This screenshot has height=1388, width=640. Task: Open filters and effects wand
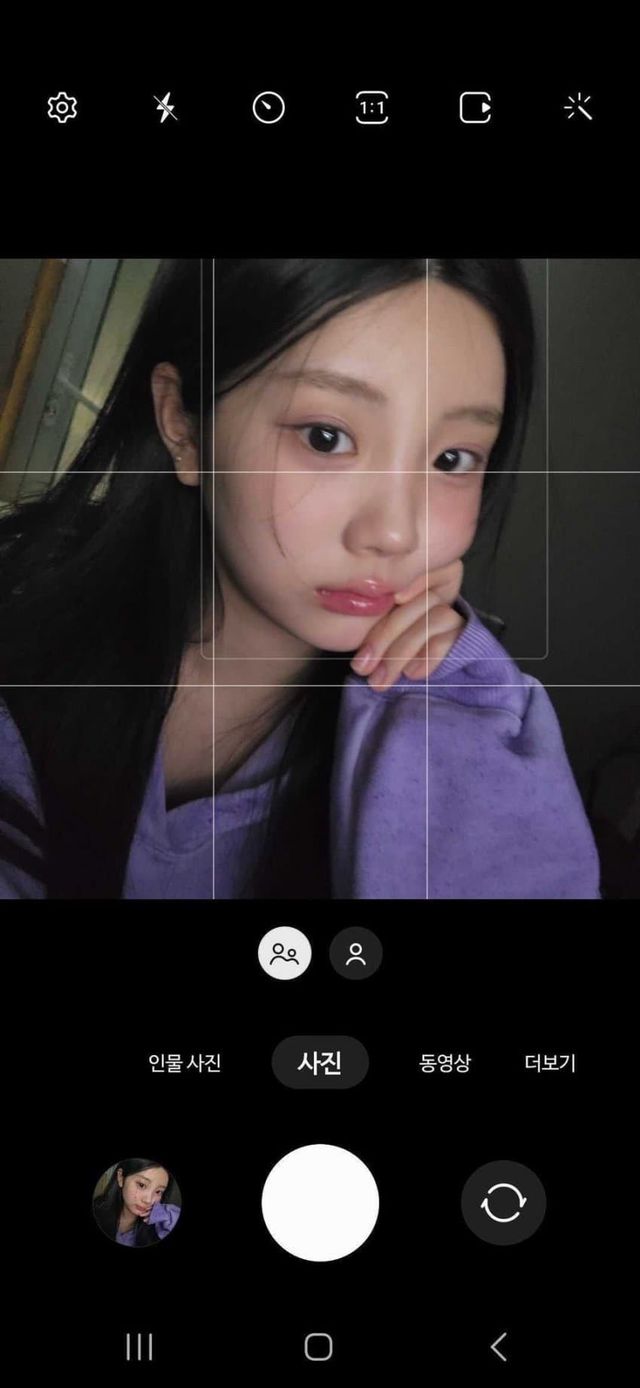point(578,107)
